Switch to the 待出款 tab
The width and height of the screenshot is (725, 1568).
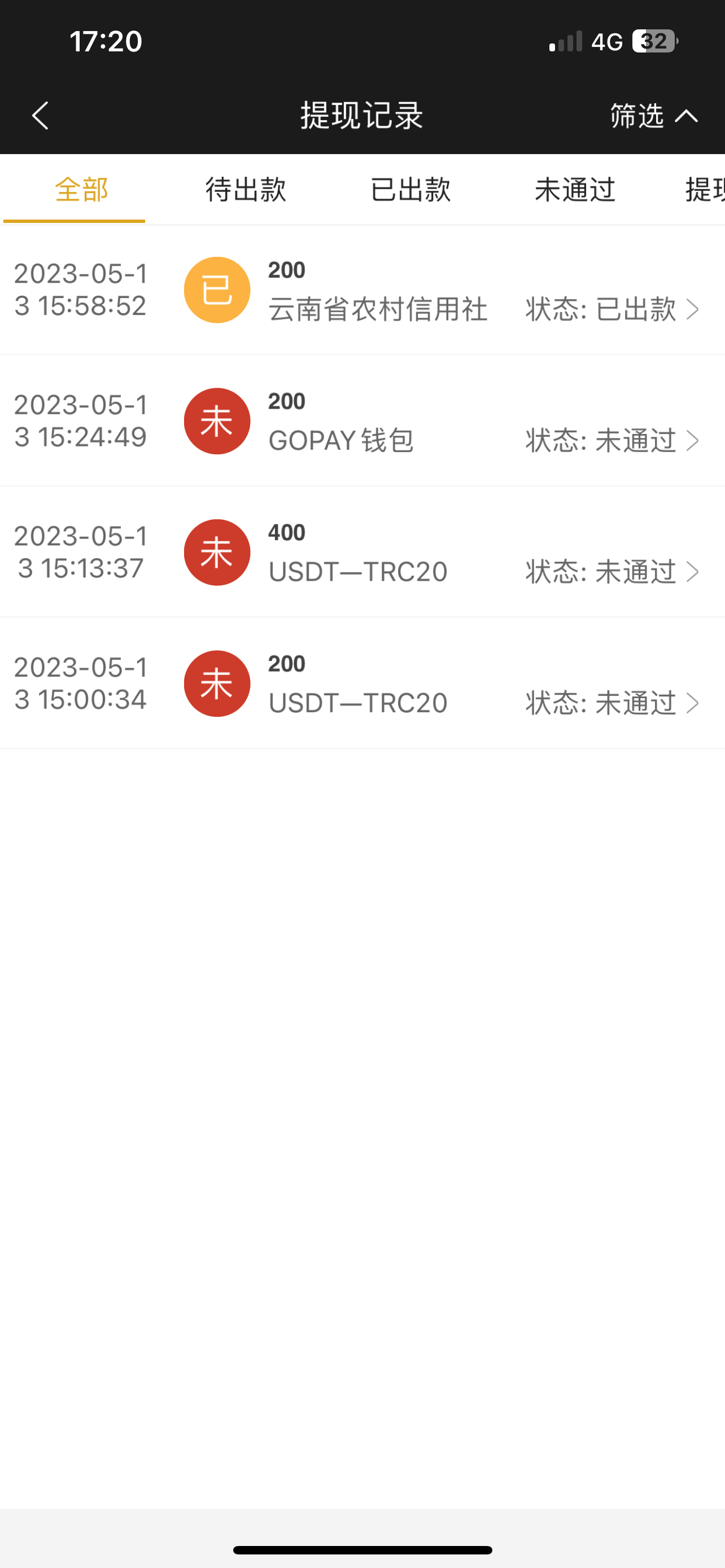[x=245, y=190]
